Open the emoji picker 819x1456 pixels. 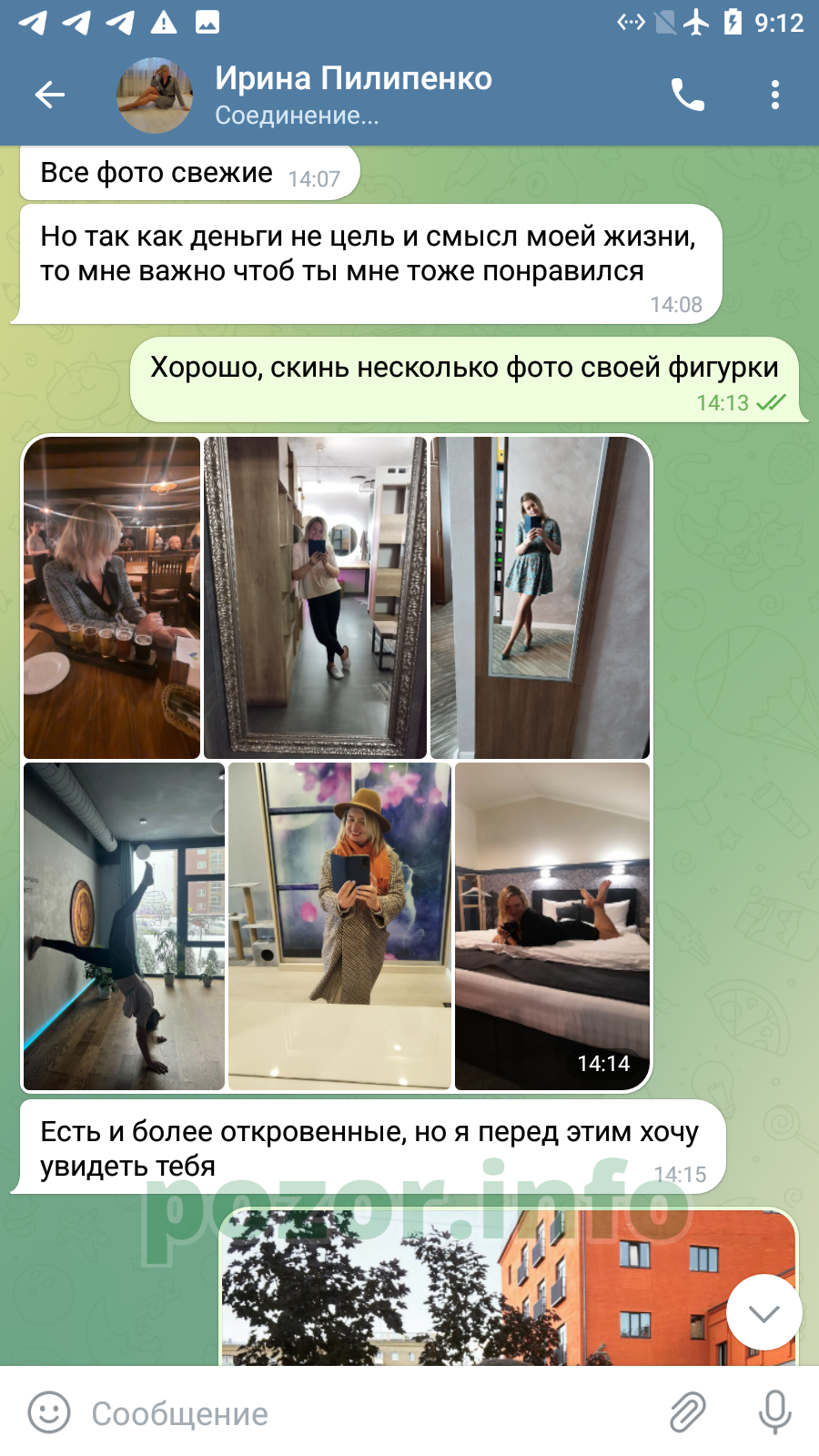(49, 1413)
